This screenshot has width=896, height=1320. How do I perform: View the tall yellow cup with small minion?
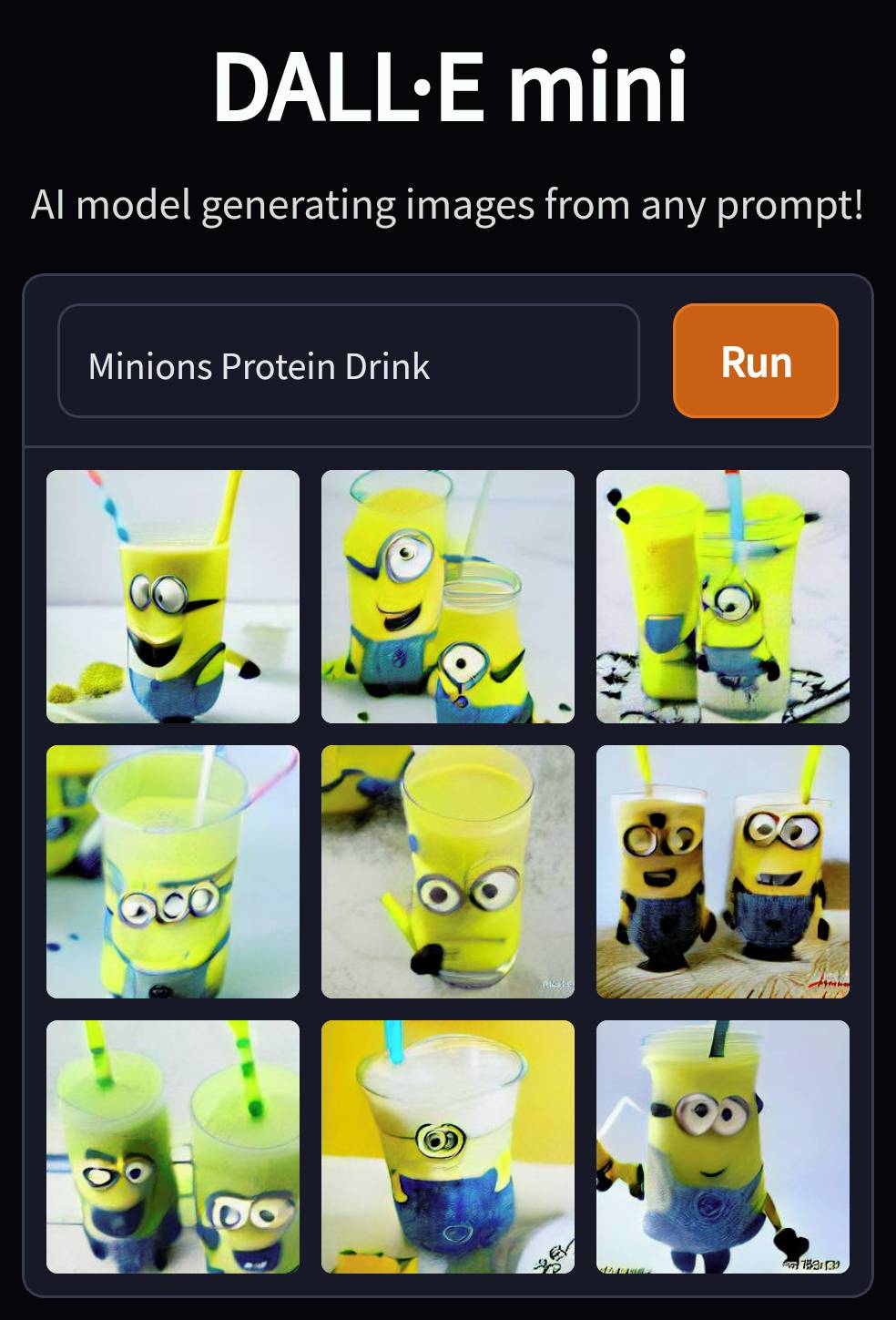[x=723, y=597]
